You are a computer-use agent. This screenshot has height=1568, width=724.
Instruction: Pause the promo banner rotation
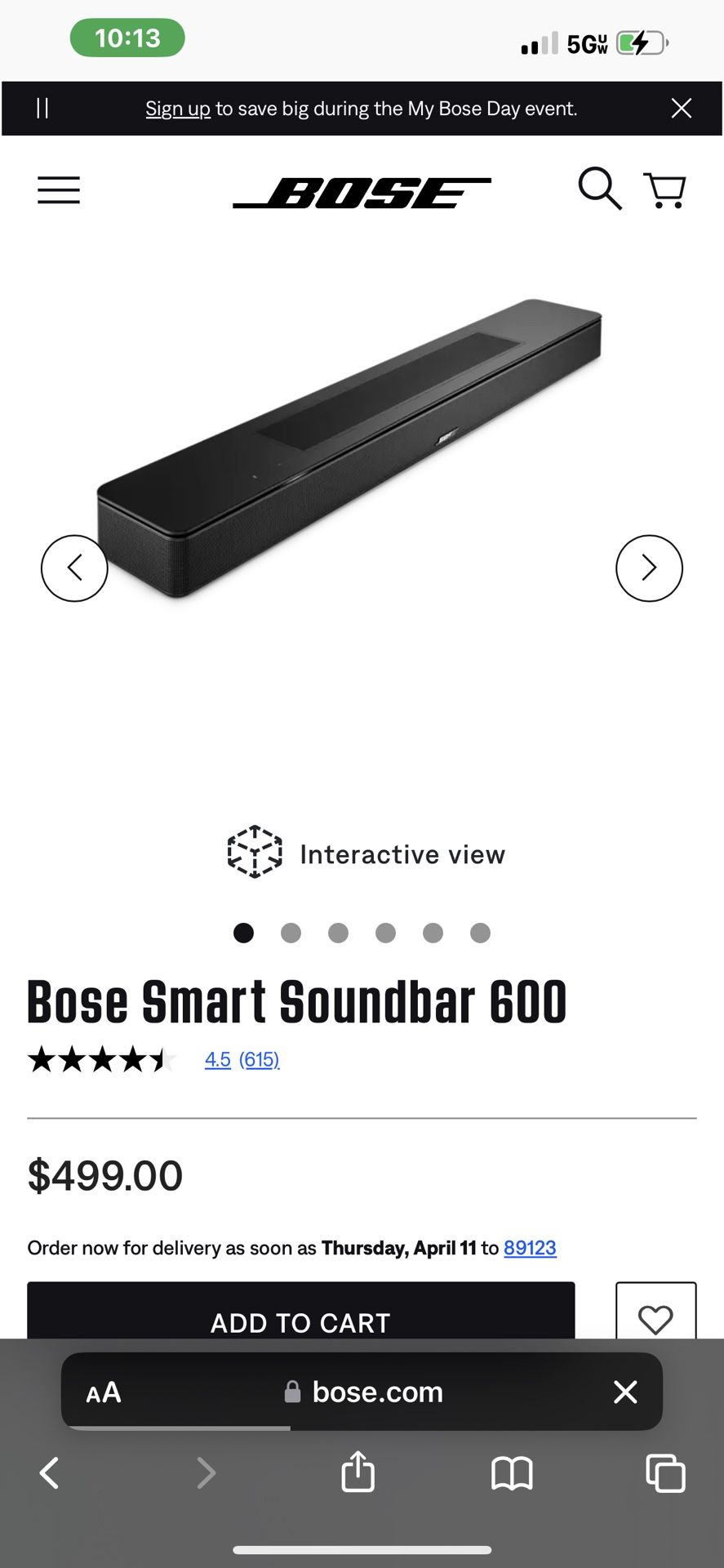[42, 109]
